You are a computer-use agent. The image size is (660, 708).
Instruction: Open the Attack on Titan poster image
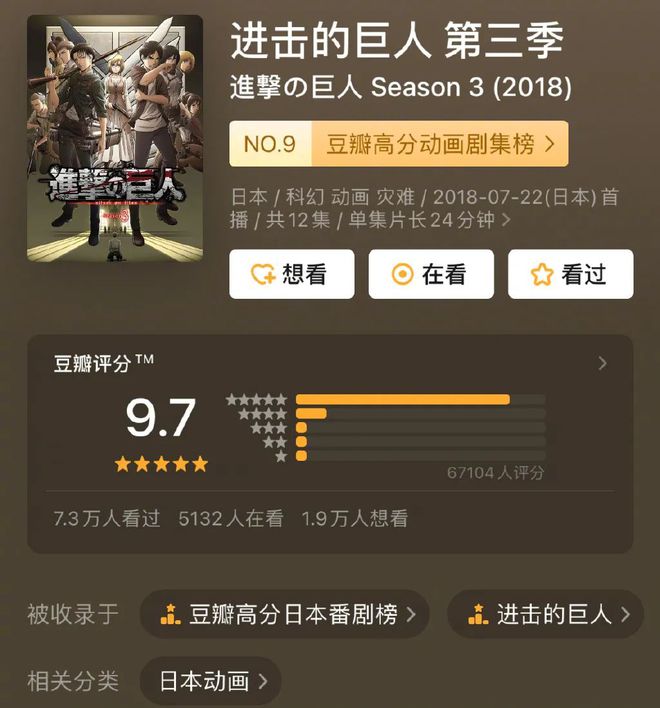(115, 137)
